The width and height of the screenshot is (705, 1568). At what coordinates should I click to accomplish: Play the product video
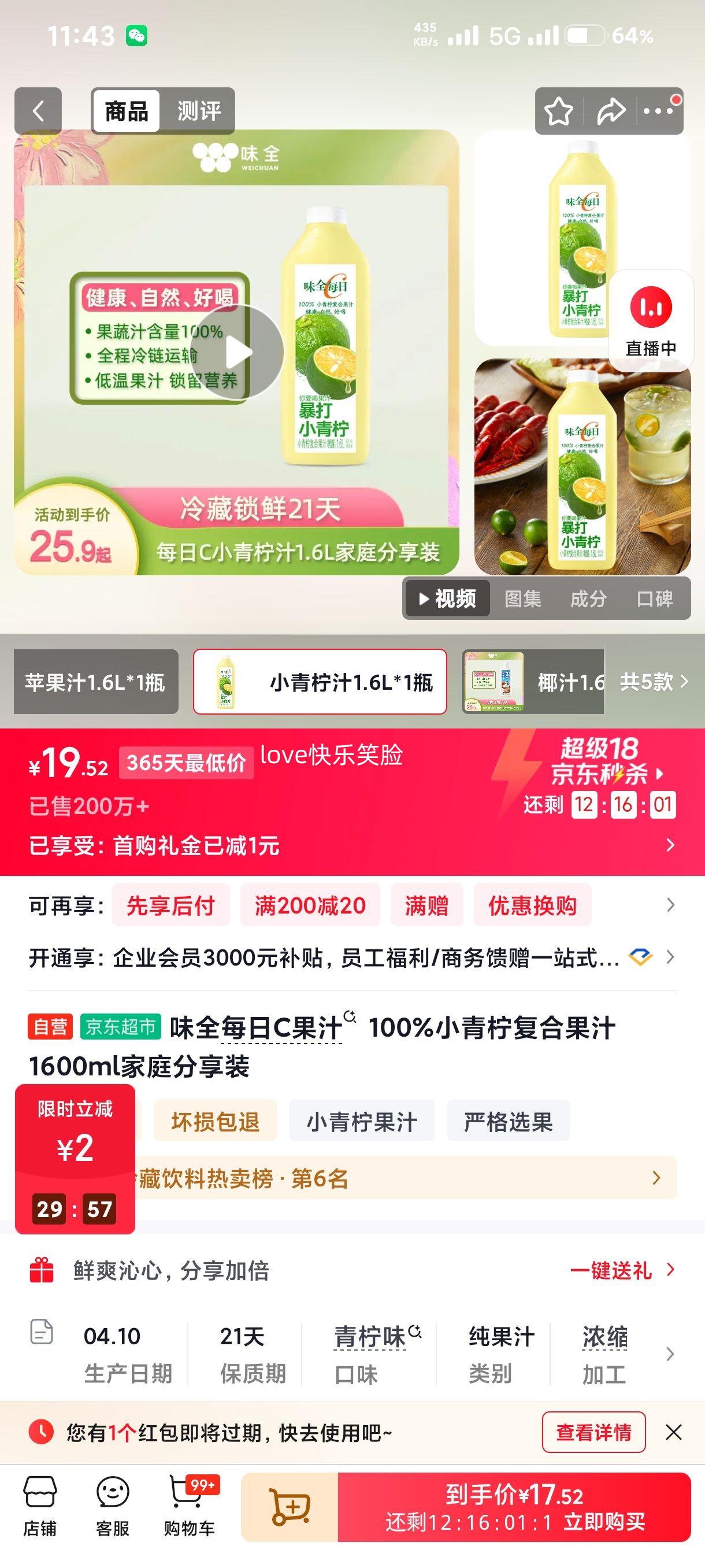click(238, 350)
